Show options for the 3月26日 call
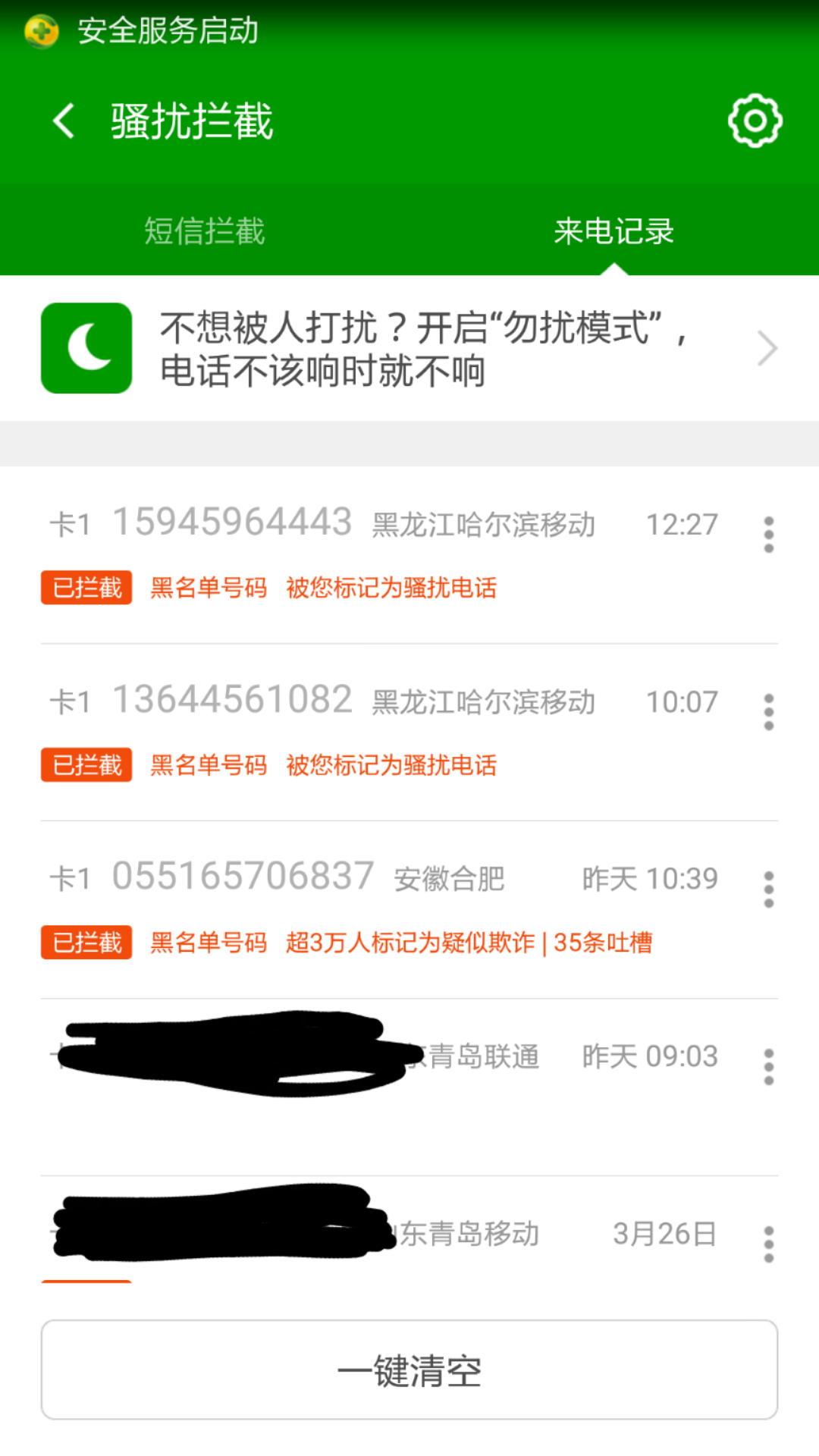Image resolution: width=819 pixels, height=1456 pixels. coord(769,1244)
